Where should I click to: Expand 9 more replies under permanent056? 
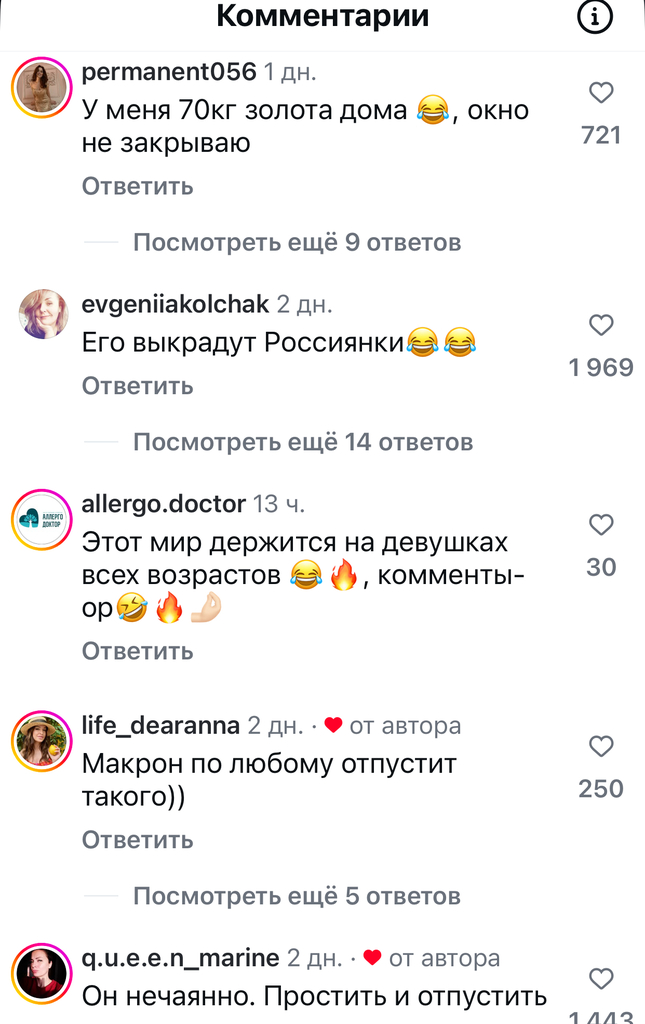pos(297,242)
